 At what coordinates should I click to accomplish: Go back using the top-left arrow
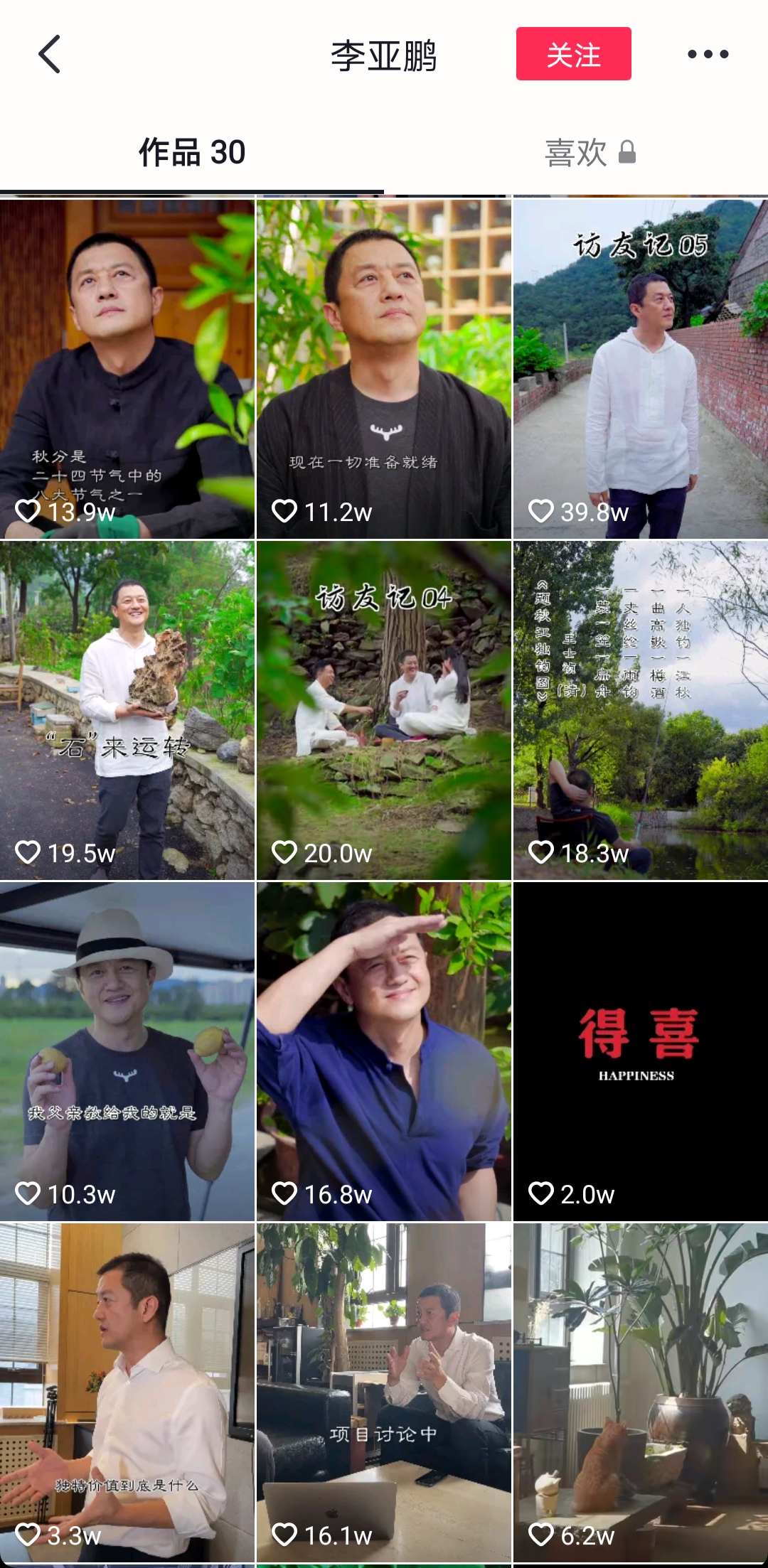[49, 54]
